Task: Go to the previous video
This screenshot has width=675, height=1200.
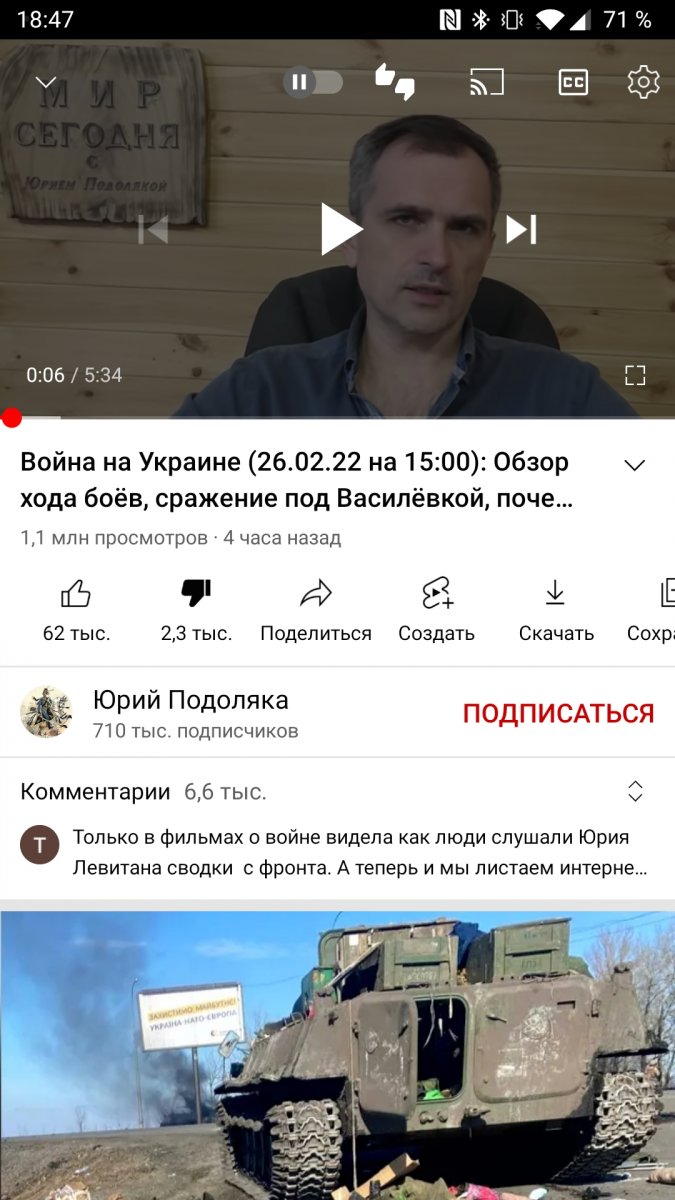Action: tap(153, 229)
